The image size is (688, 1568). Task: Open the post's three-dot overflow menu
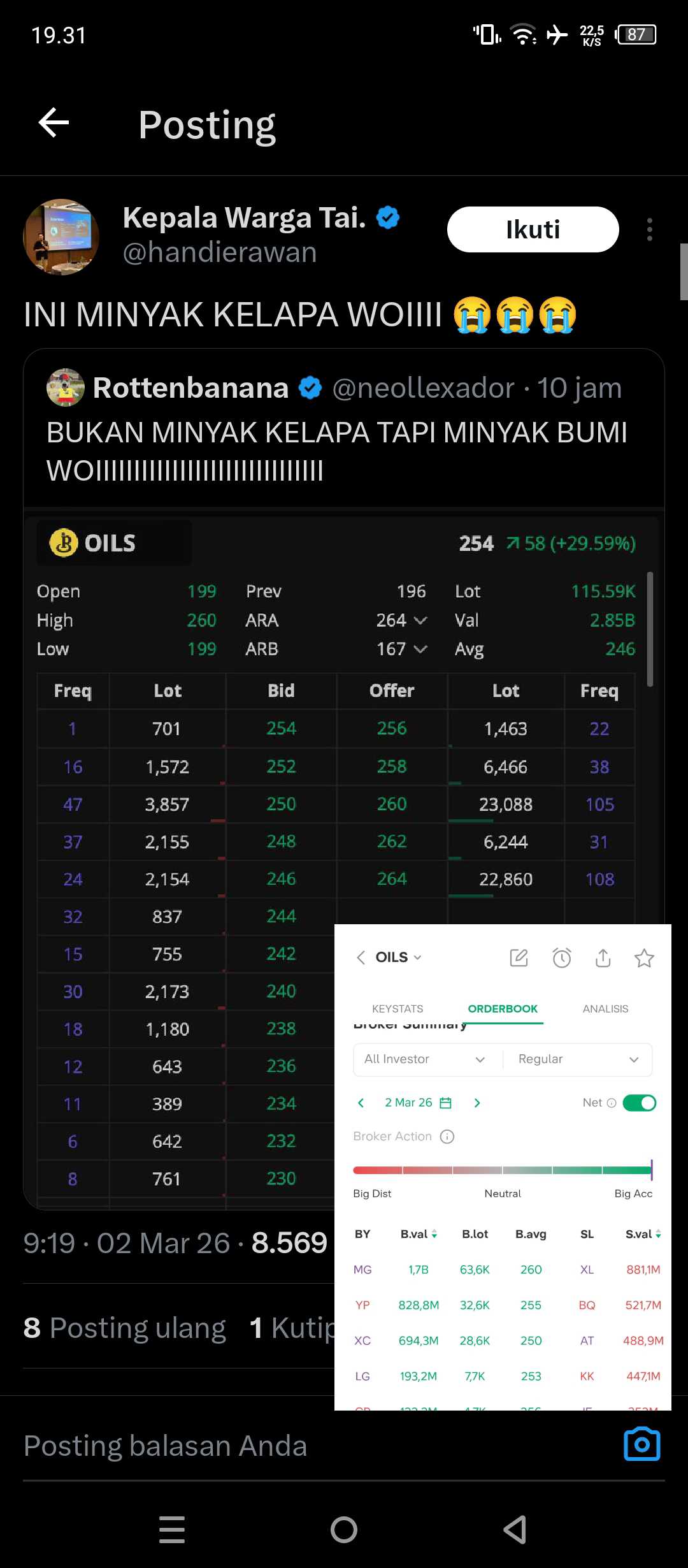[x=649, y=229]
